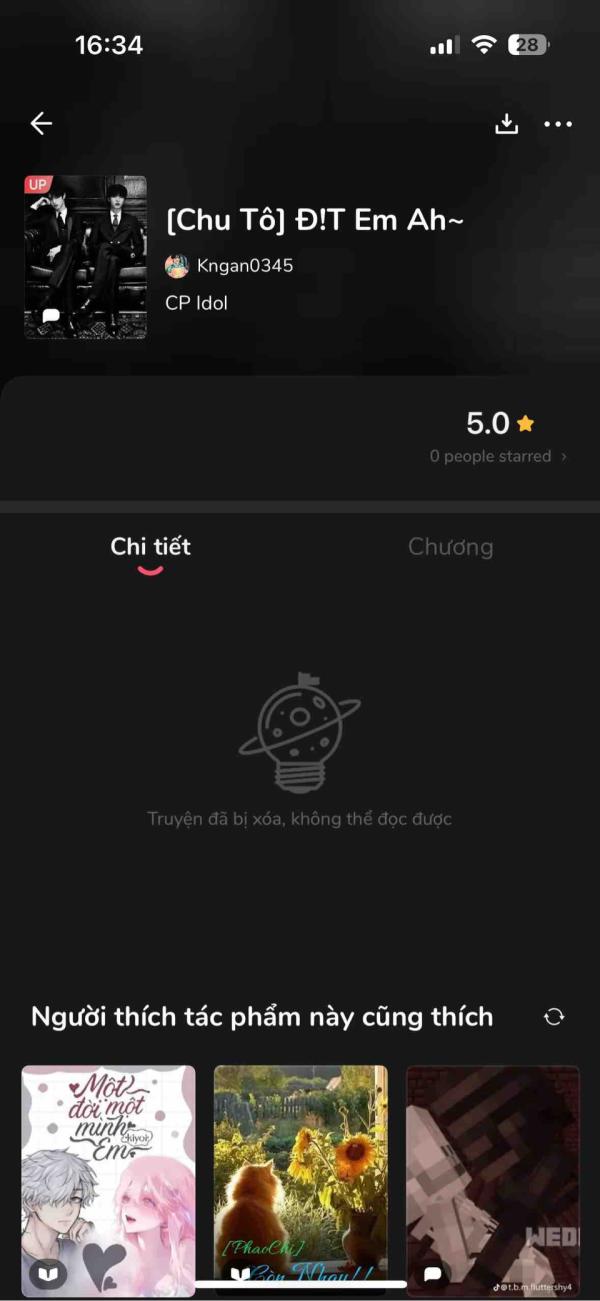Download this story
Image resolution: width=600 pixels, height=1301 pixels.
tap(507, 124)
